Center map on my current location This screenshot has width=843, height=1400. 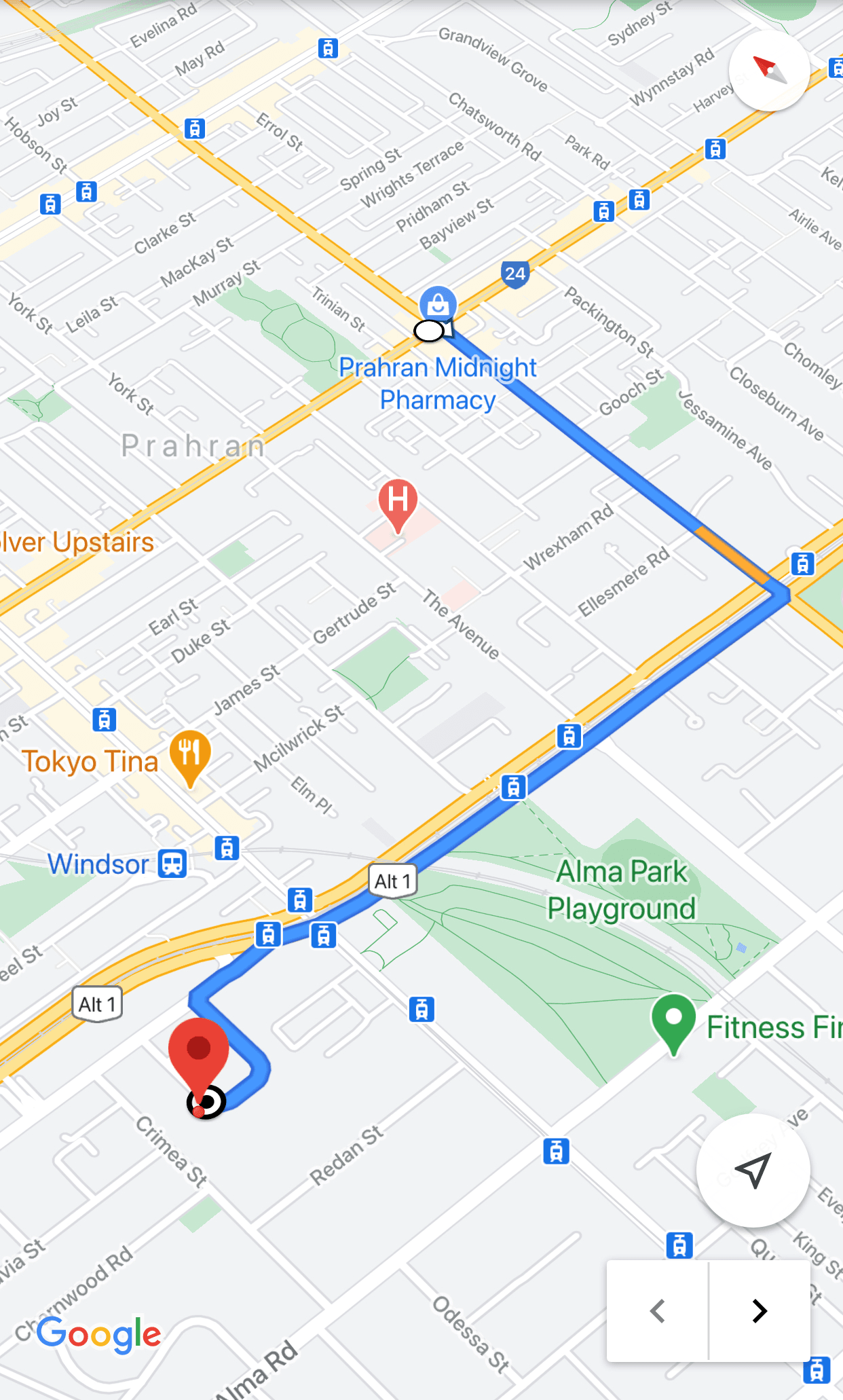tap(753, 1170)
